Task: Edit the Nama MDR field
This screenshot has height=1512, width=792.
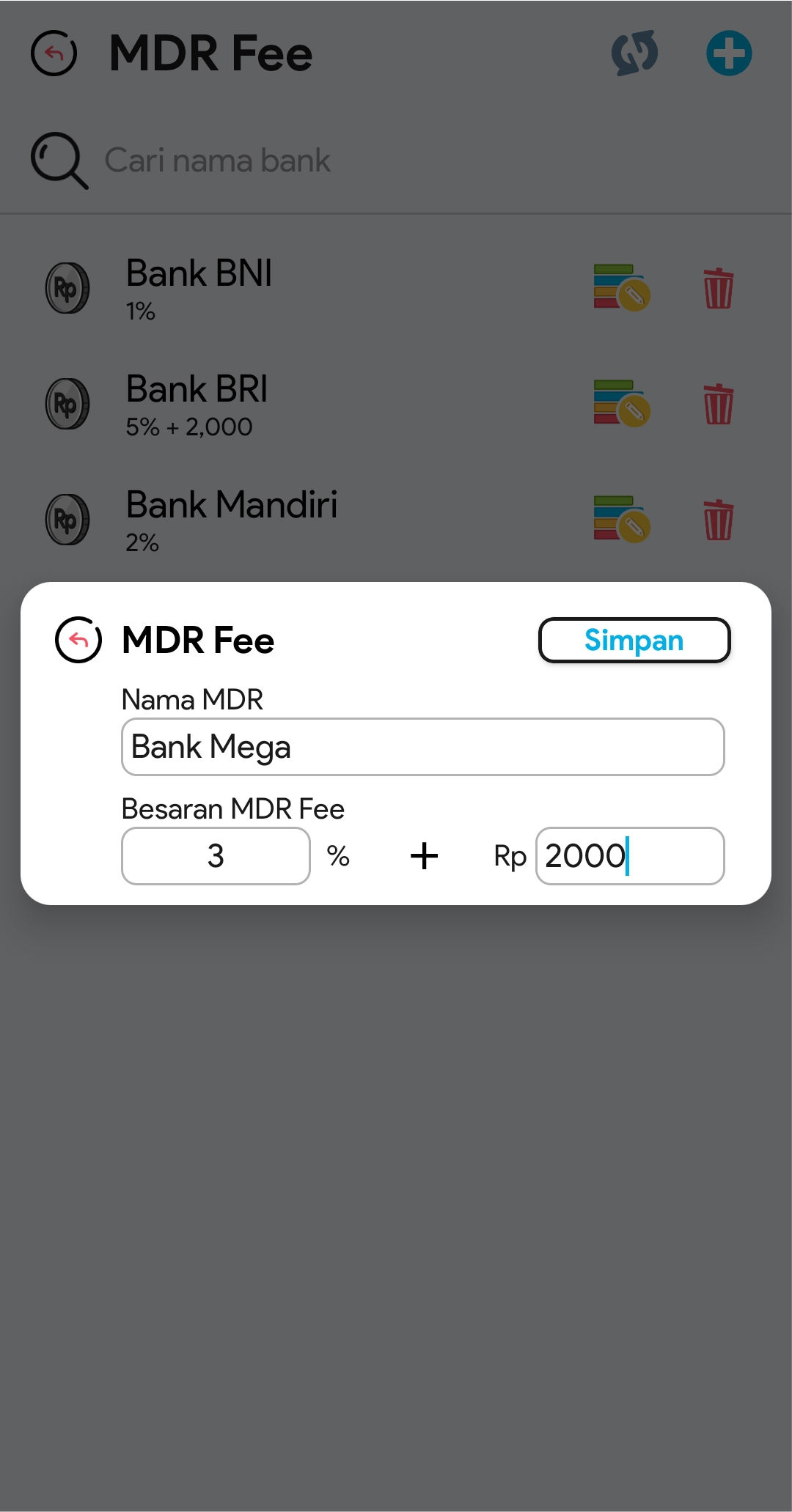Action: pyautogui.click(x=422, y=747)
